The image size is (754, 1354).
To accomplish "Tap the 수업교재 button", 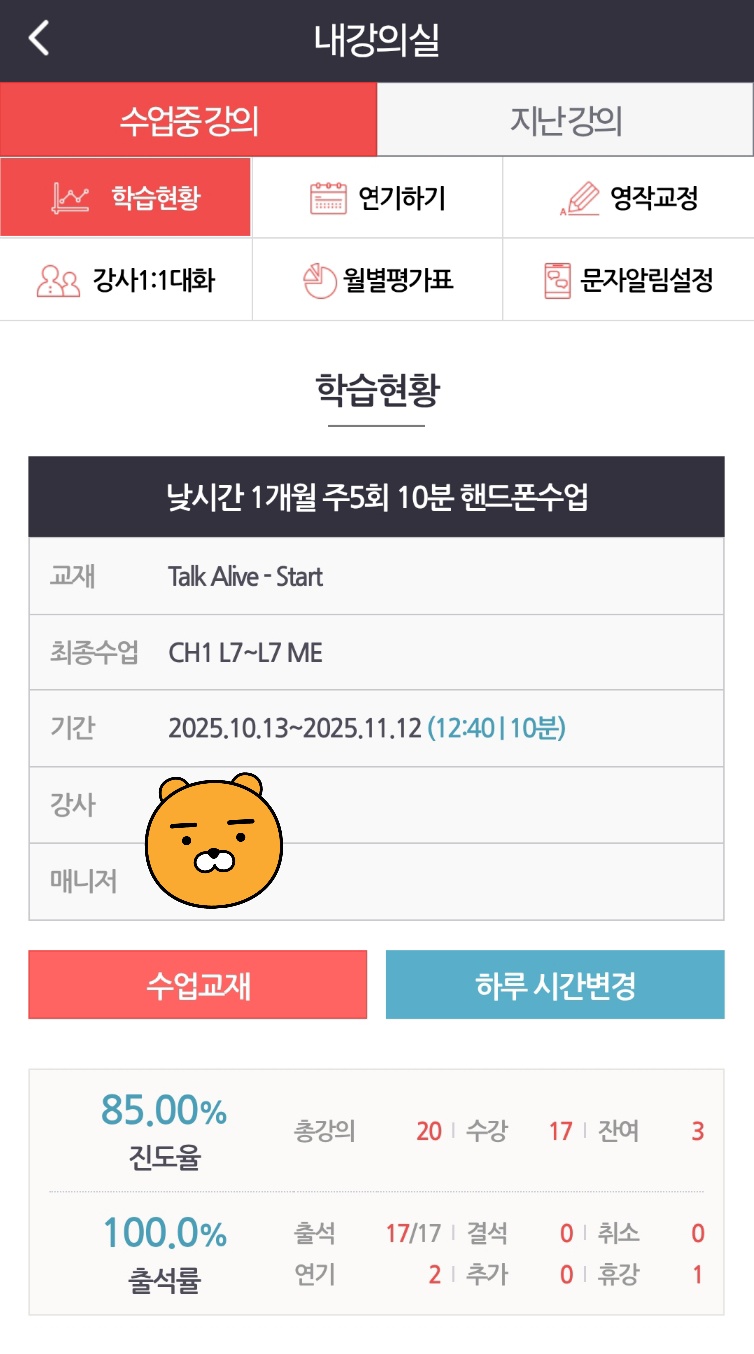I will 198,985.
